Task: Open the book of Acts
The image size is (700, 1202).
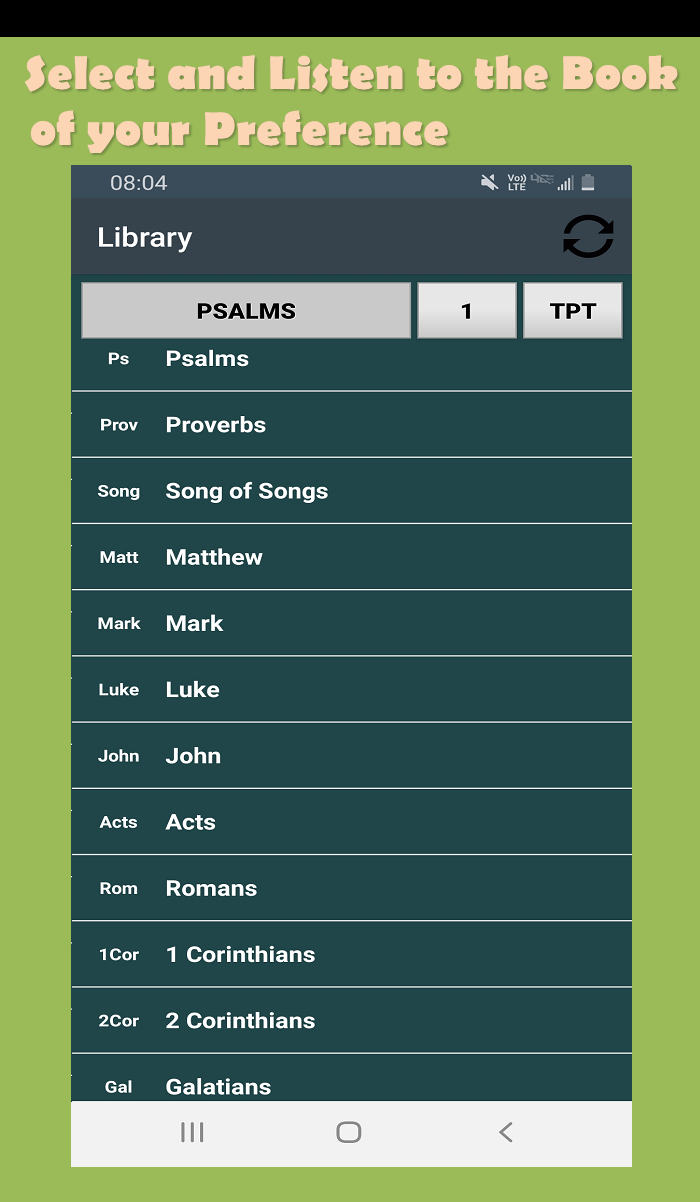Action: pyautogui.click(x=351, y=822)
